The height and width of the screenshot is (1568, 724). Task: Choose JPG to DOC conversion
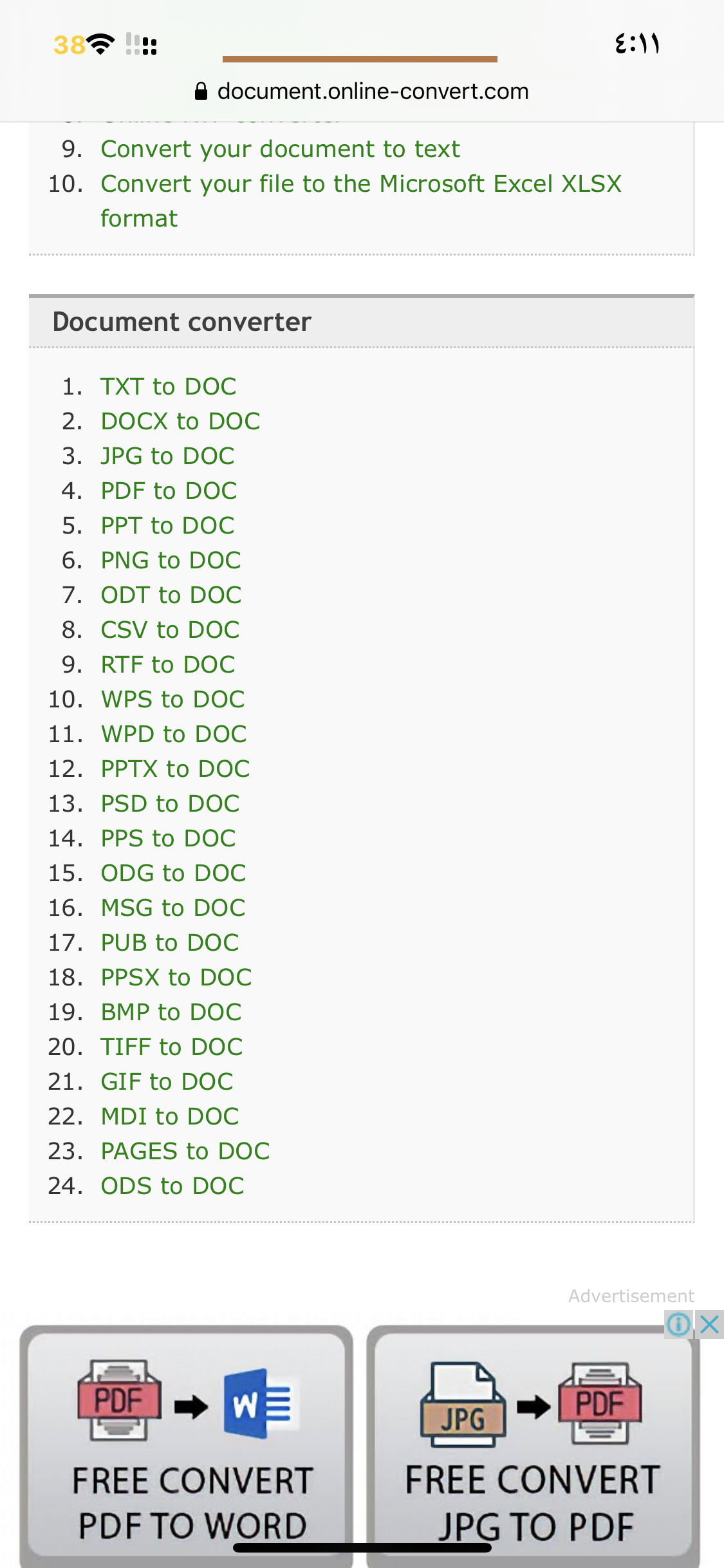(x=167, y=456)
